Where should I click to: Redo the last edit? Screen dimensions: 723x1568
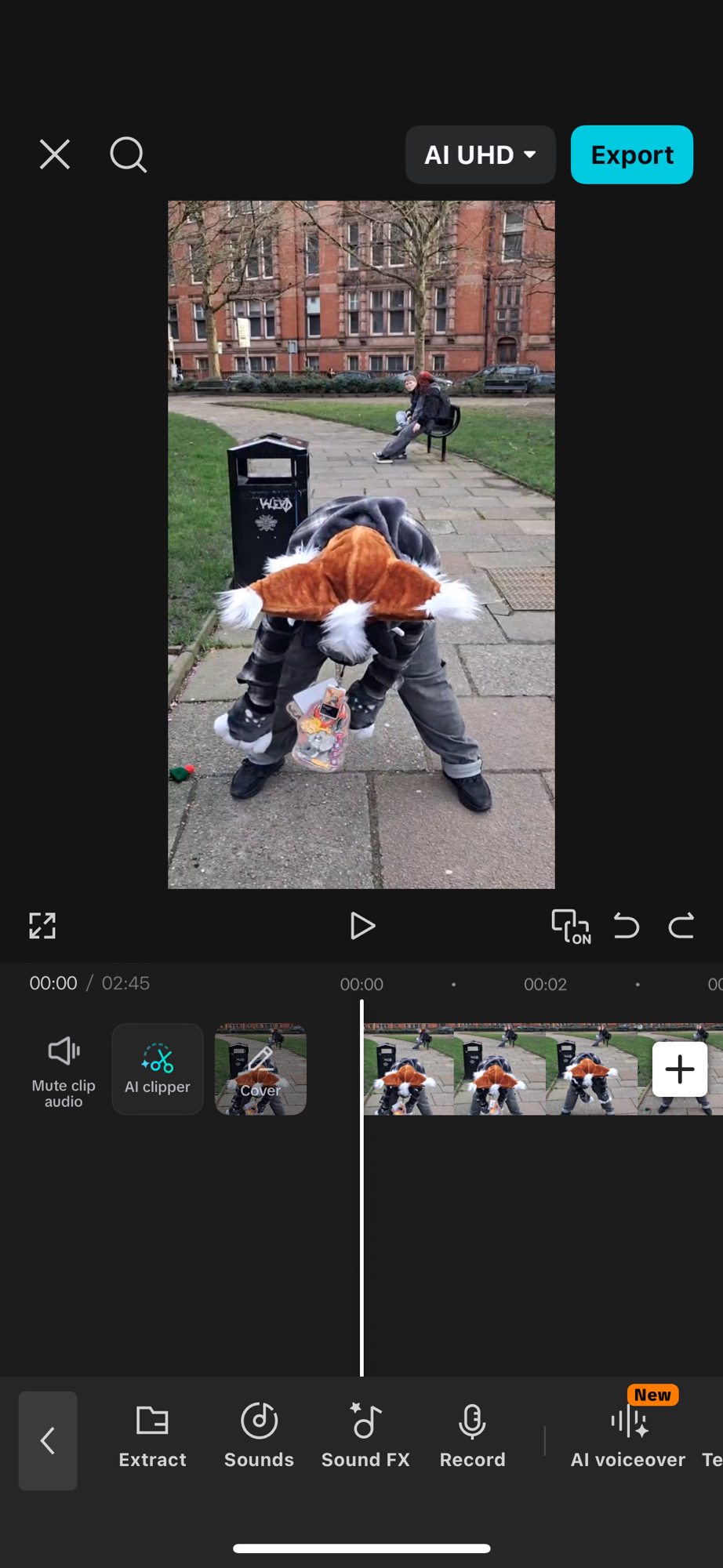pos(681,926)
